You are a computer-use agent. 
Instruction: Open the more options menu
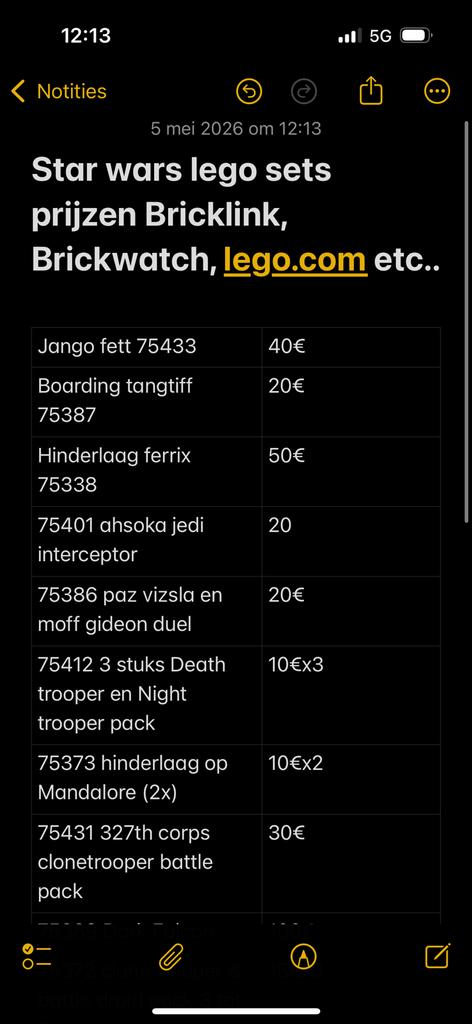pyautogui.click(x=437, y=91)
